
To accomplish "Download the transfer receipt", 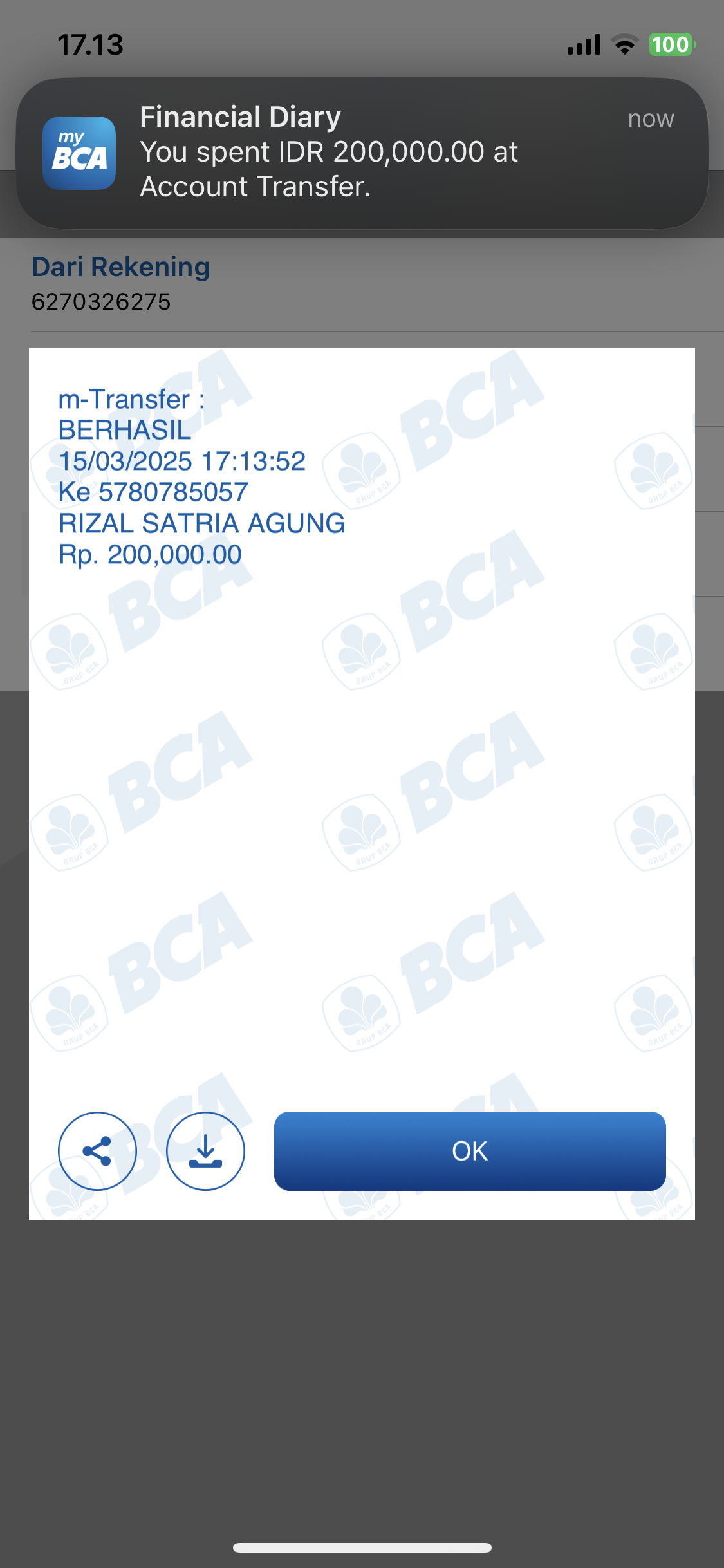I will click(x=205, y=1151).
